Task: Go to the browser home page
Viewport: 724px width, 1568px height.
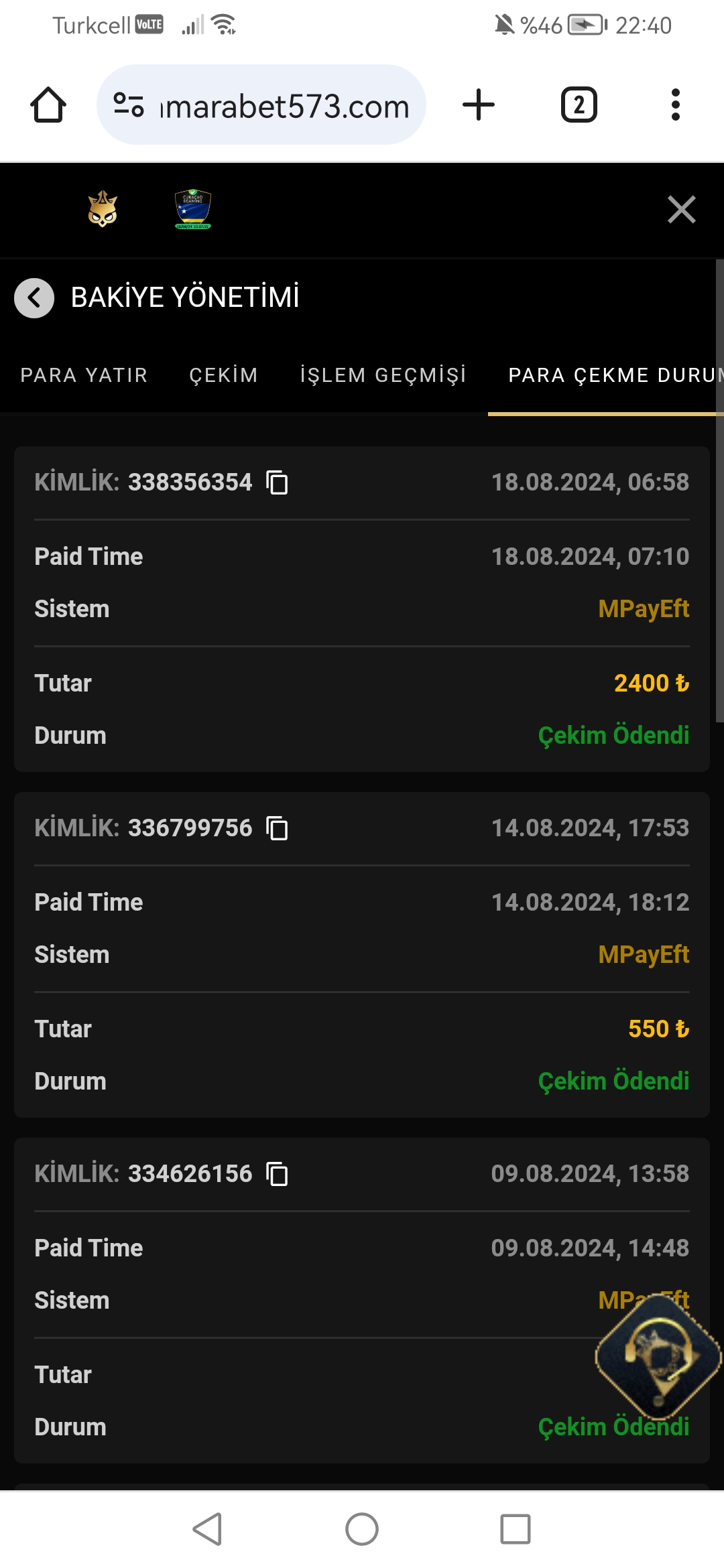Action: [x=48, y=105]
